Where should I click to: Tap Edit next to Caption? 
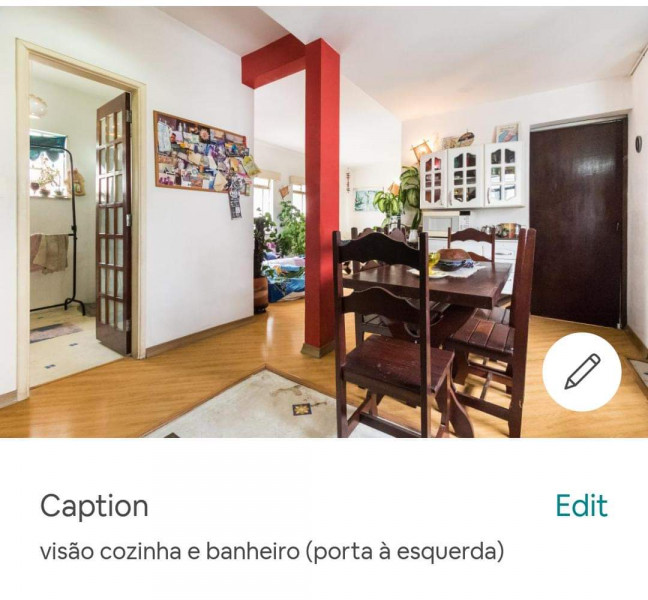(581, 505)
